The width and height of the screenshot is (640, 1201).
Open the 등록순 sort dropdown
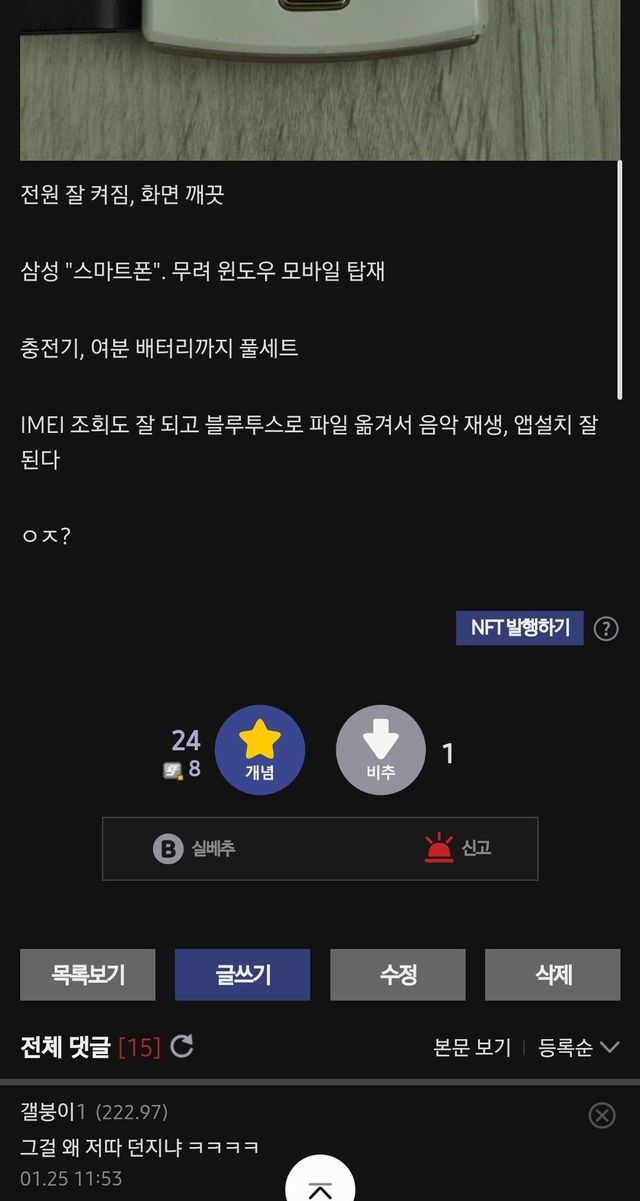coord(580,1048)
